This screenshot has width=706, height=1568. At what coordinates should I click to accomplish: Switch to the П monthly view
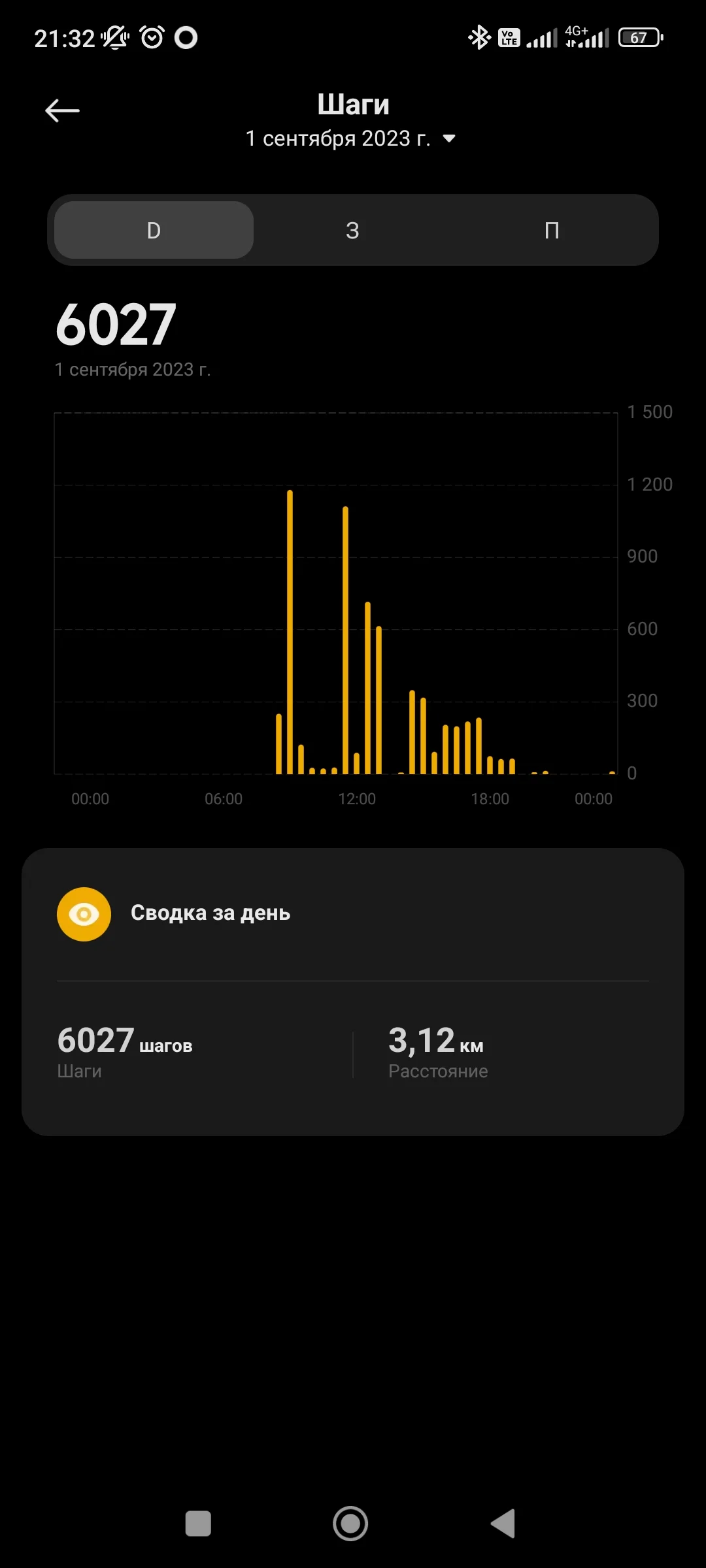click(x=552, y=230)
